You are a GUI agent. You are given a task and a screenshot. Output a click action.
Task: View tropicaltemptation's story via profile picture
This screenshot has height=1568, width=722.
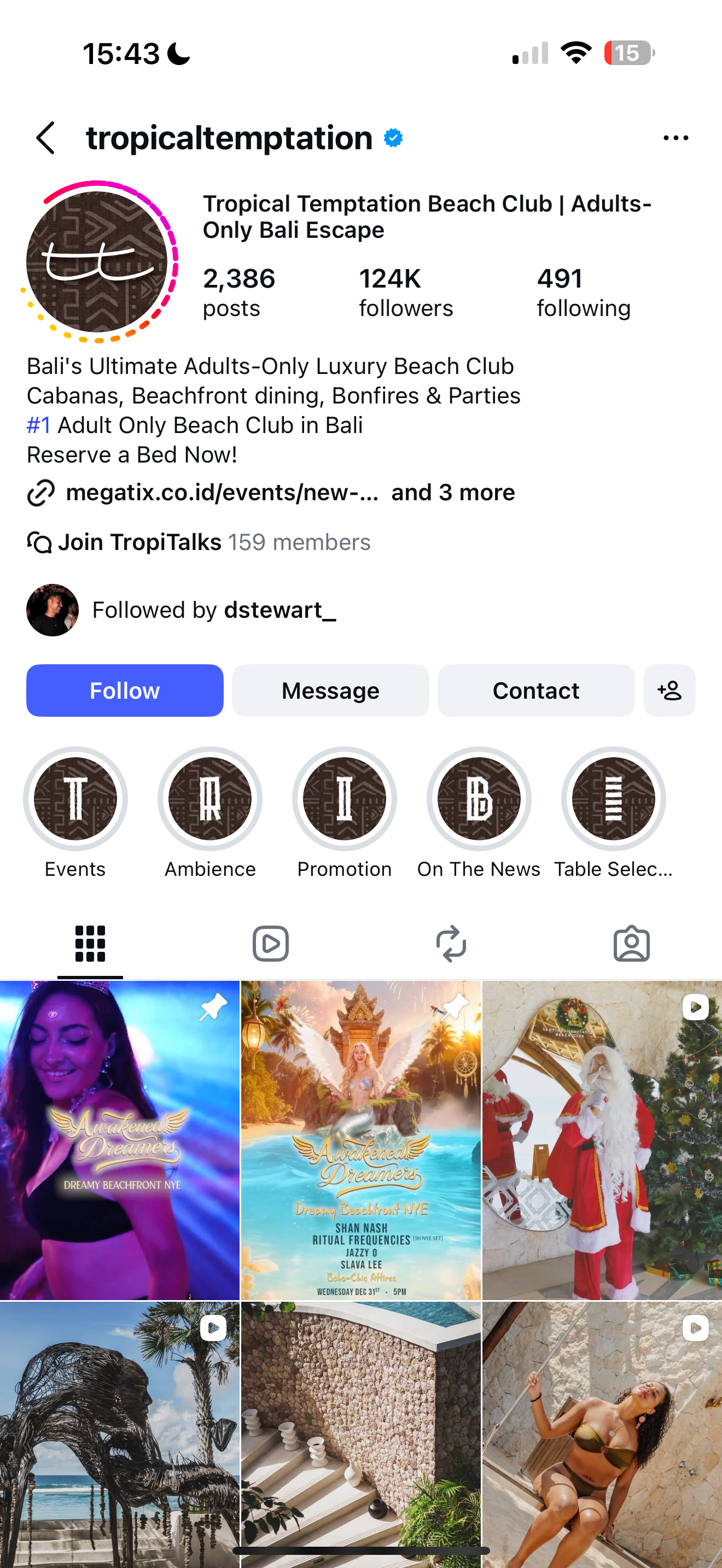coord(97,262)
